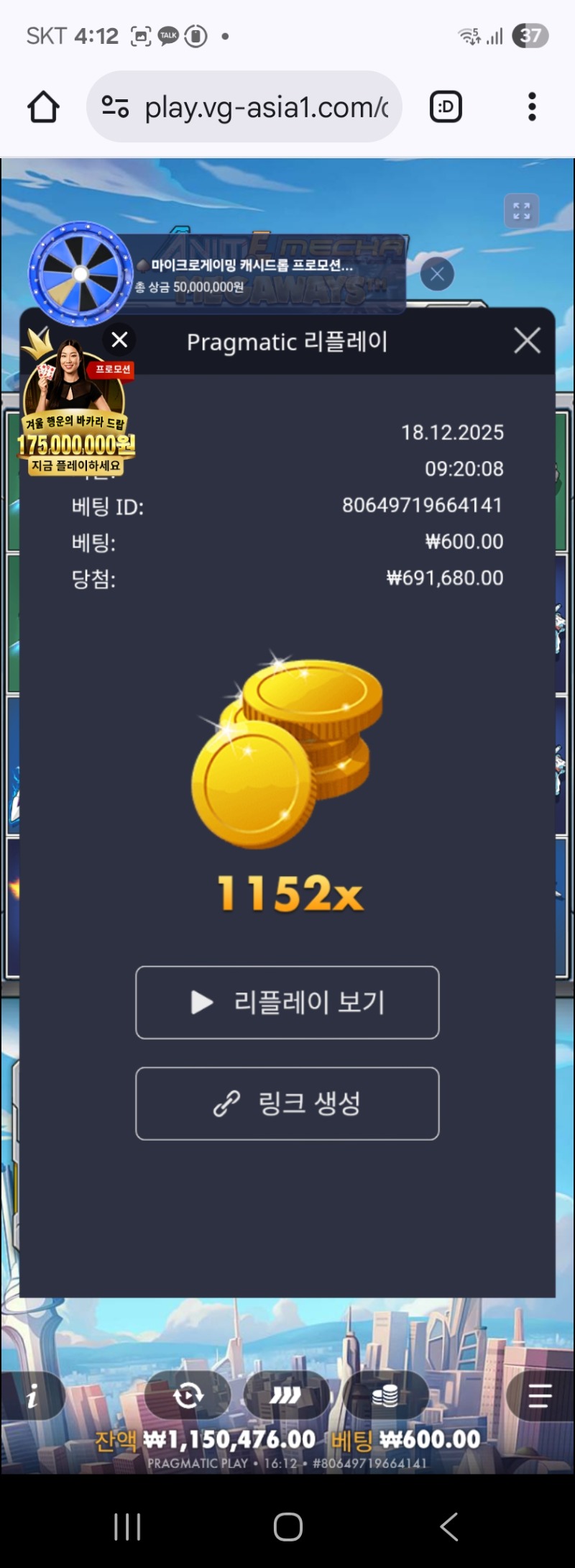Tap the browser home icon

coord(43,107)
